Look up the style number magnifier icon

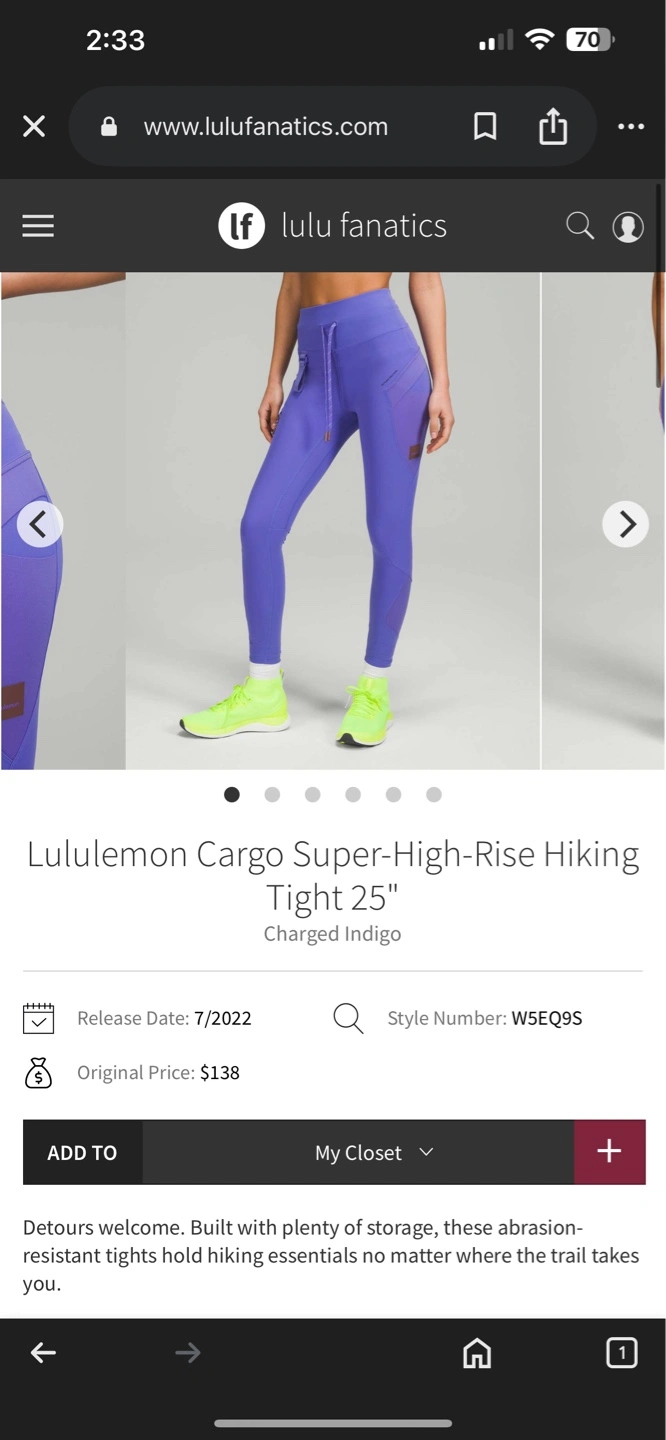click(348, 1019)
